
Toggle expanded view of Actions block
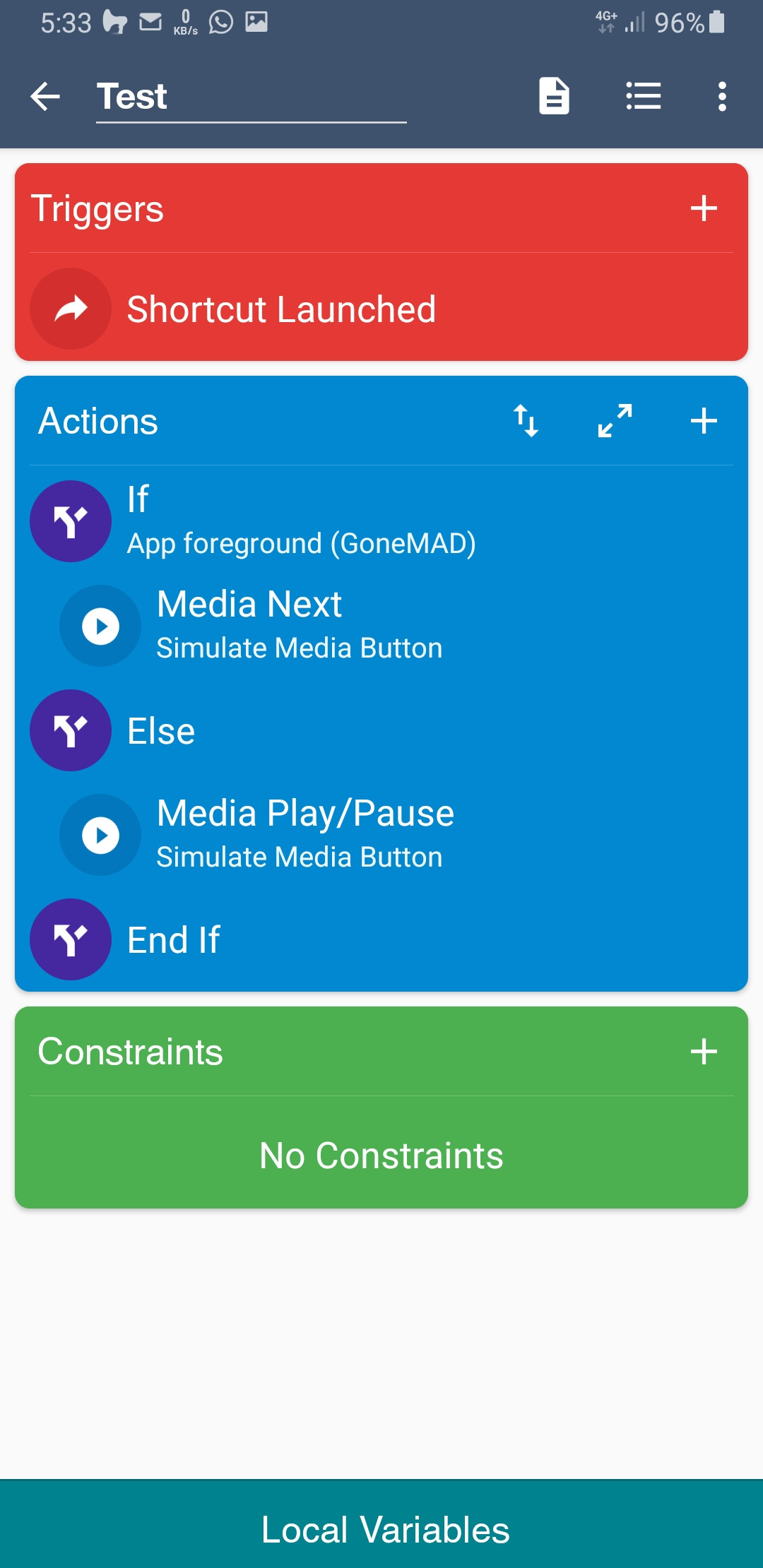614,421
